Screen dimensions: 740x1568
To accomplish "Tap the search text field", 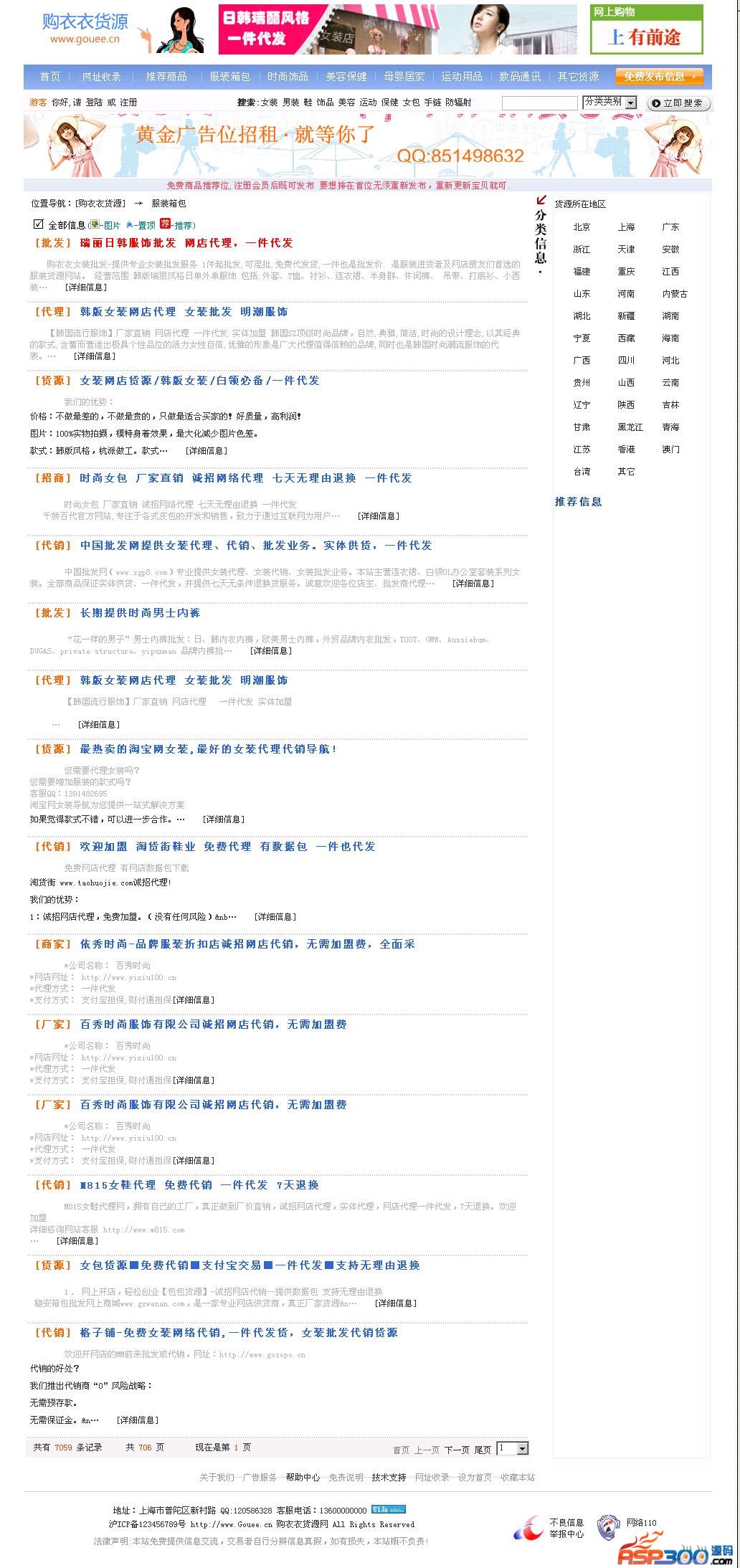I will tap(539, 103).
